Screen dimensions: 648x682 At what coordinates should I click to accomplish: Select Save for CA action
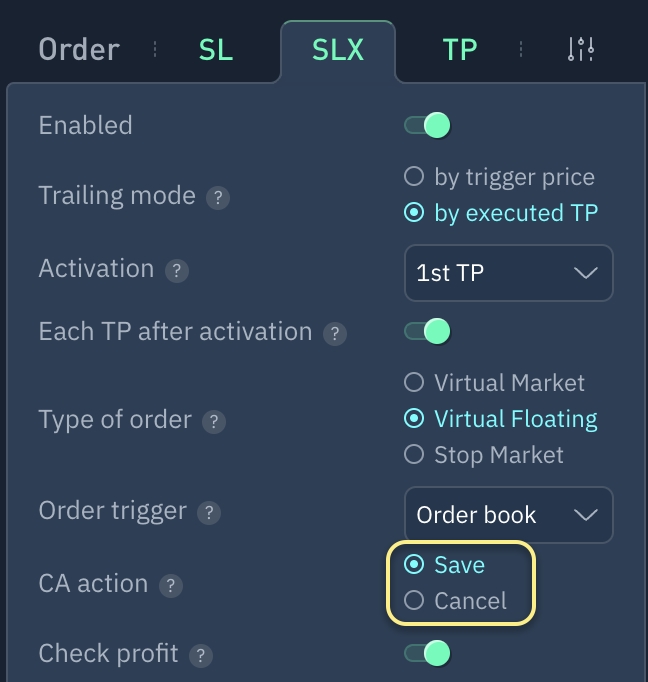pos(414,565)
